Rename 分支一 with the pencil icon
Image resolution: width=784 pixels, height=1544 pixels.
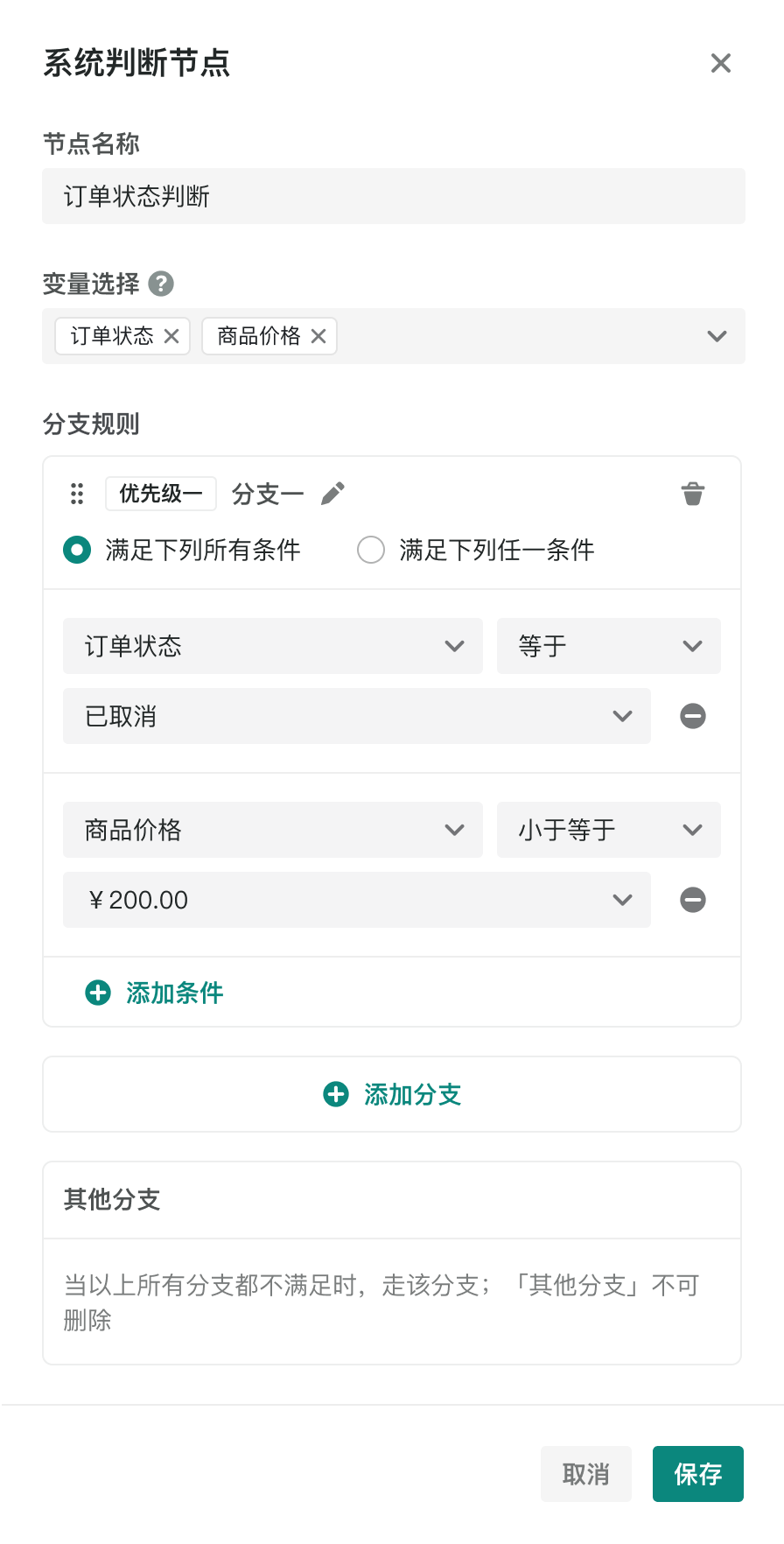point(332,494)
